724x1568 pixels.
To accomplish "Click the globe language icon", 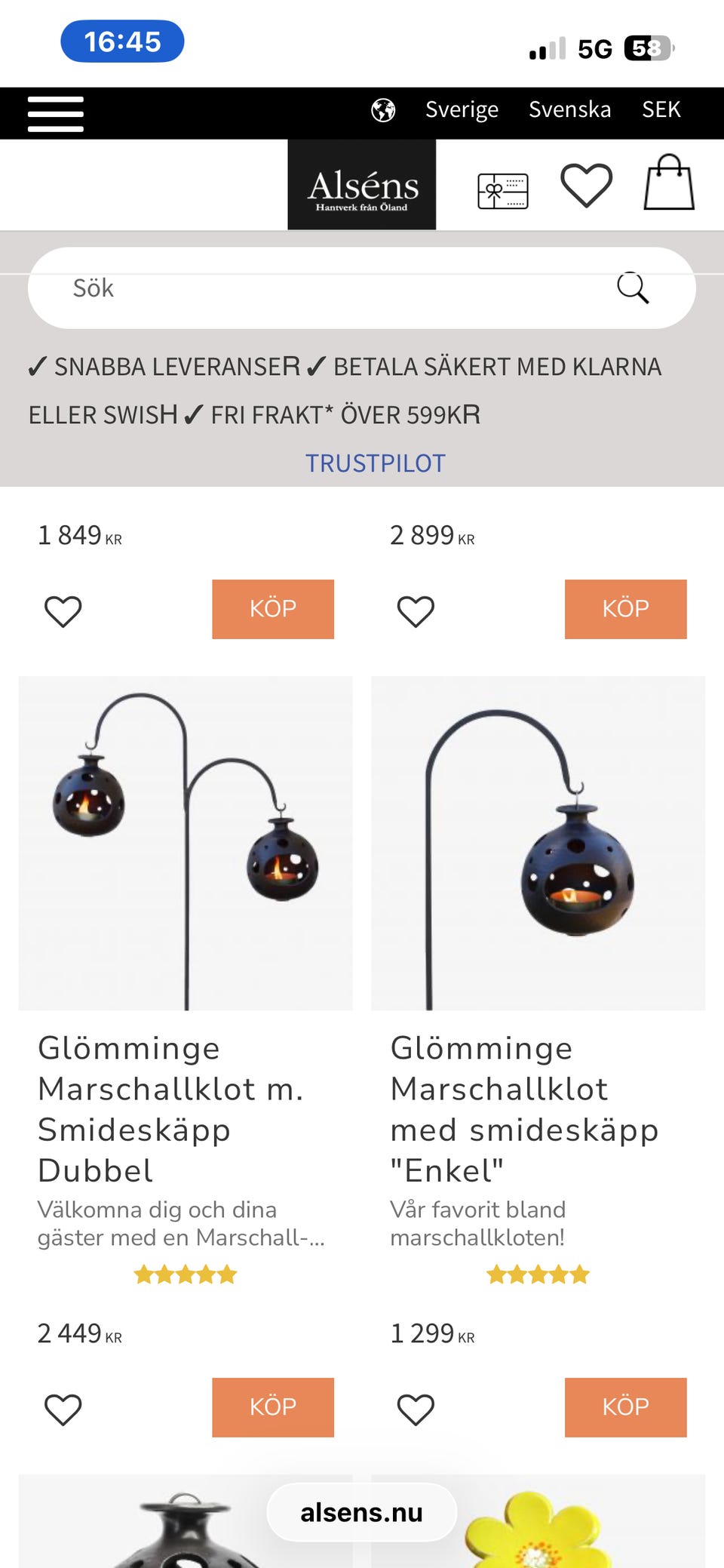I will click(x=383, y=110).
